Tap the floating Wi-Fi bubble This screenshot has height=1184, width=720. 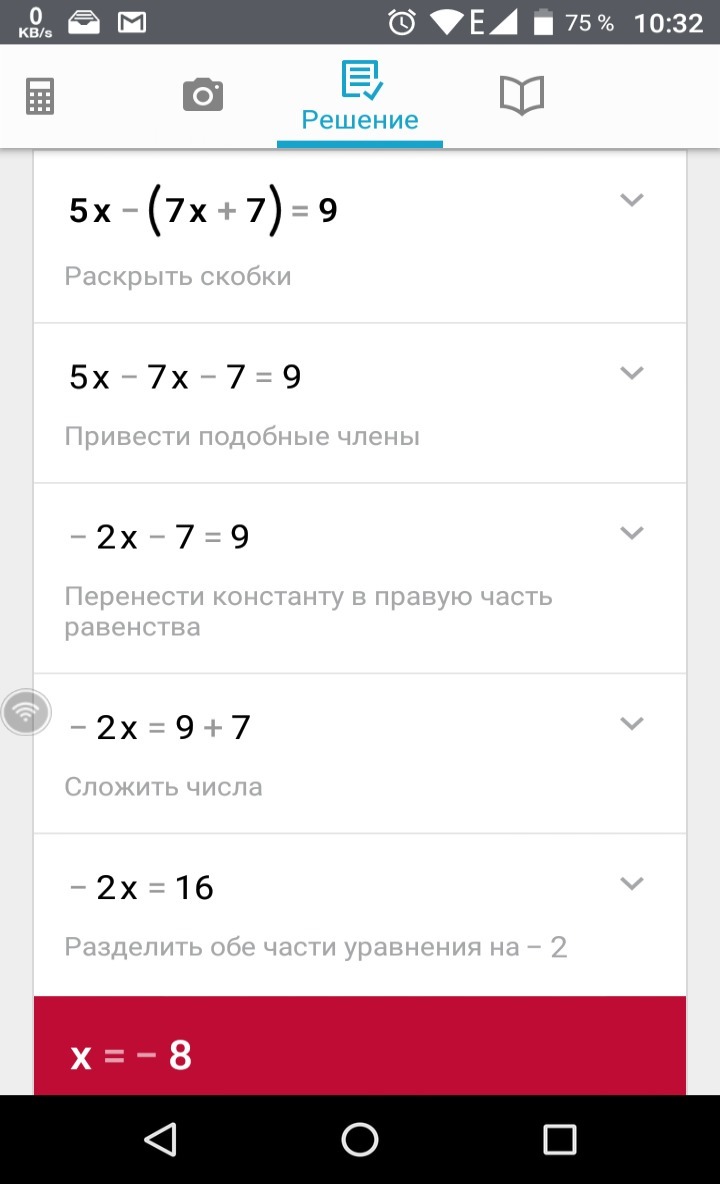pyautogui.click(x=26, y=712)
